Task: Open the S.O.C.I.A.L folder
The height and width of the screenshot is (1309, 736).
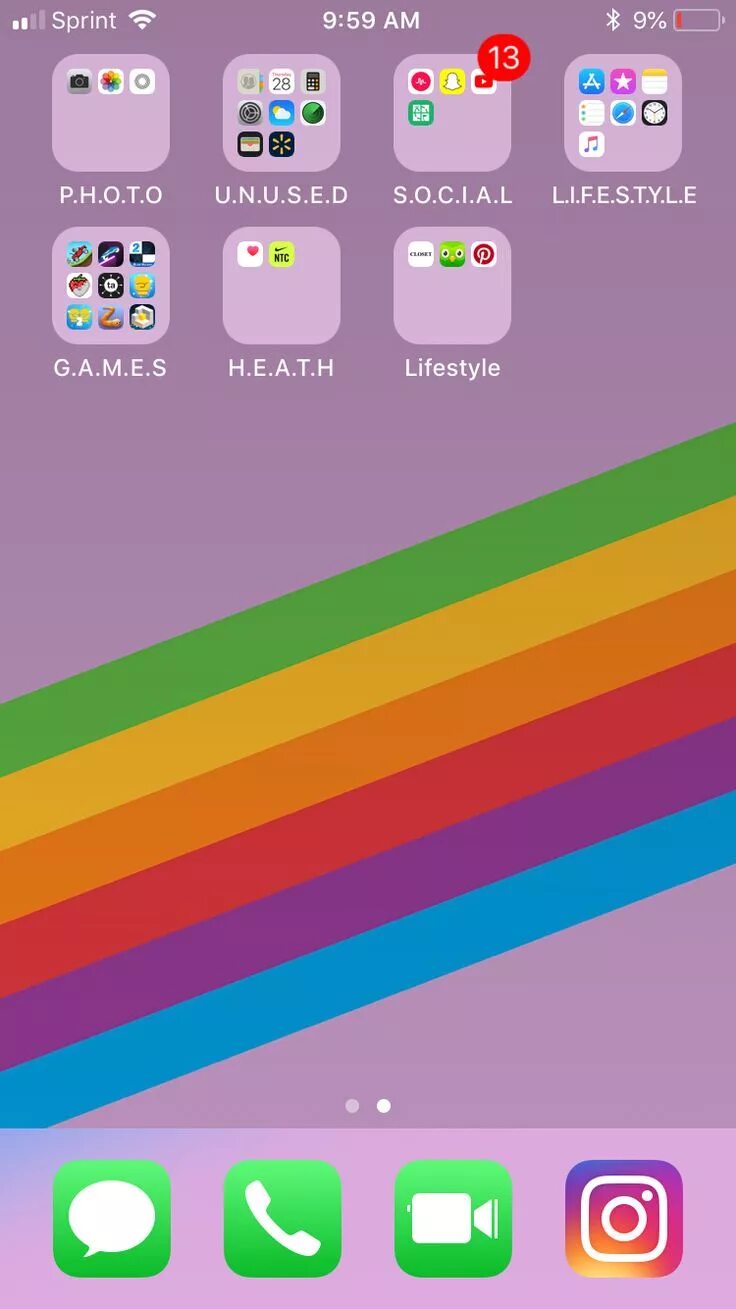Action: (x=453, y=113)
